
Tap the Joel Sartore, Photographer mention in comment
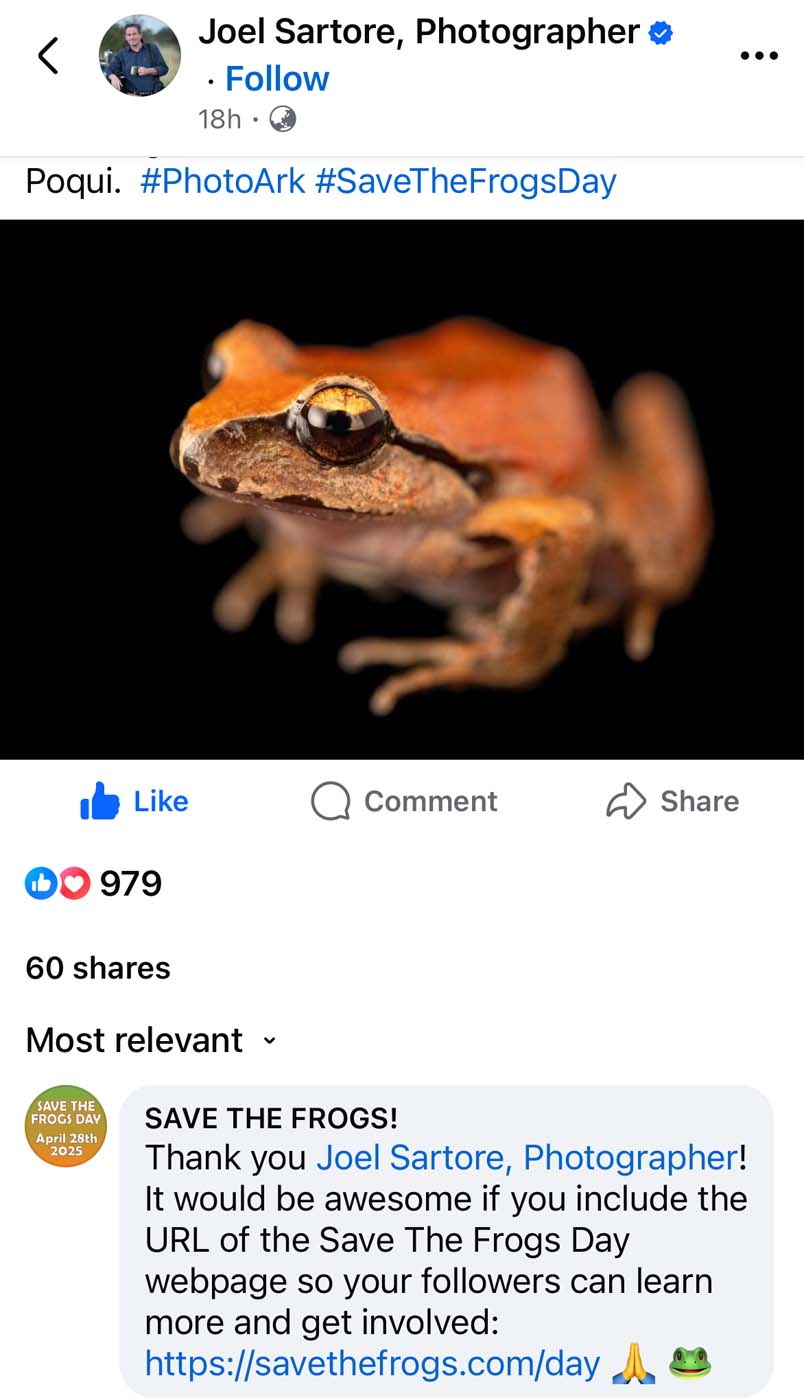[527, 1157]
